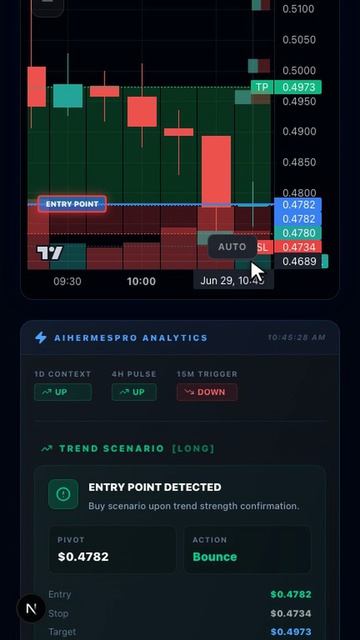Open the TradingView logo link on chart
Screen dimensions: 360x640
coord(50,253)
